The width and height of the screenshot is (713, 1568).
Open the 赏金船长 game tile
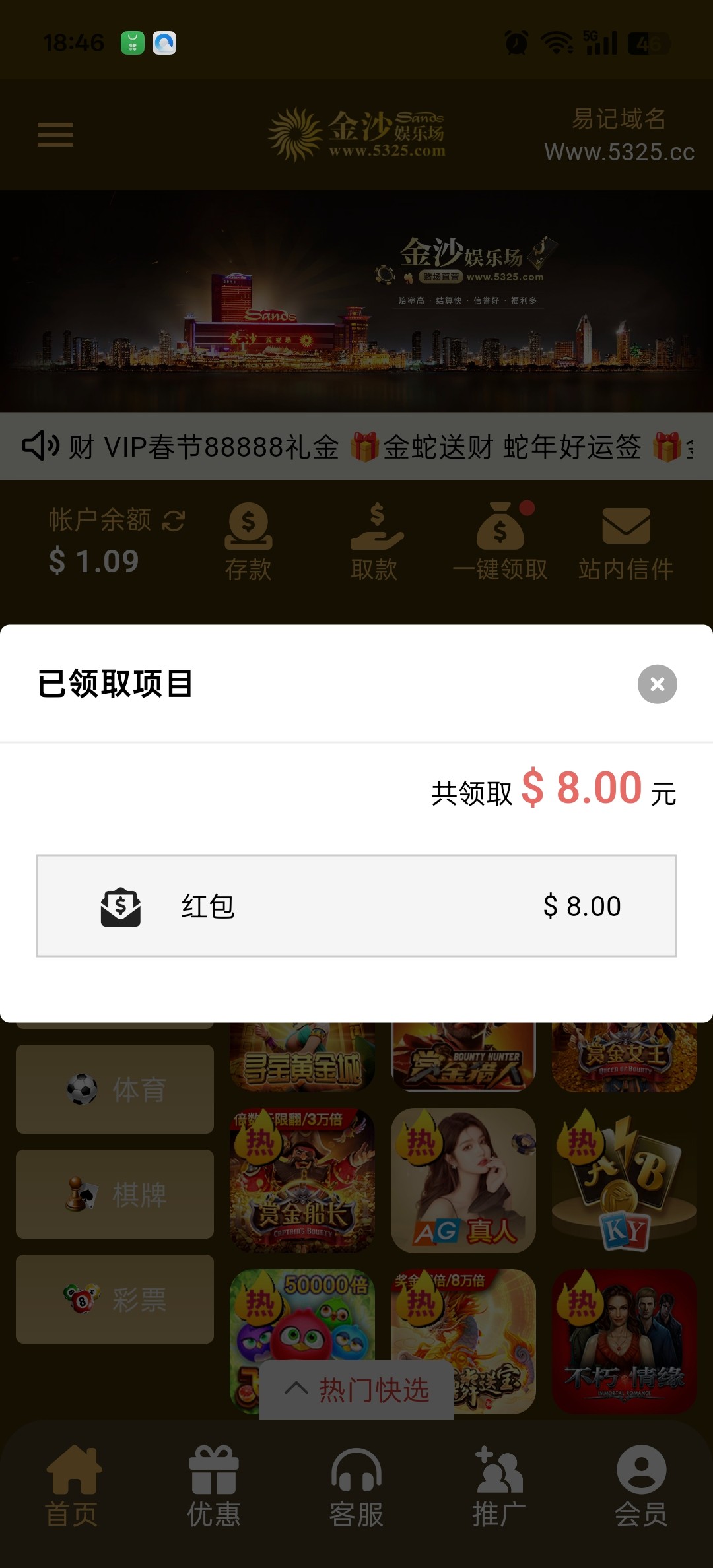[x=302, y=1180]
